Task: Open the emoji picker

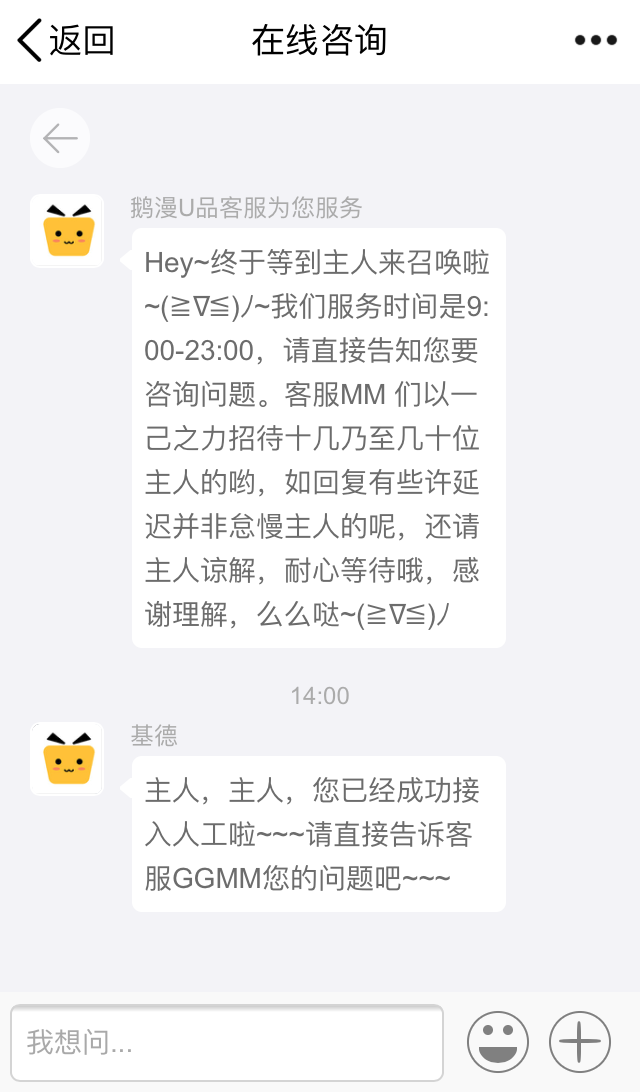Action: tap(497, 1042)
